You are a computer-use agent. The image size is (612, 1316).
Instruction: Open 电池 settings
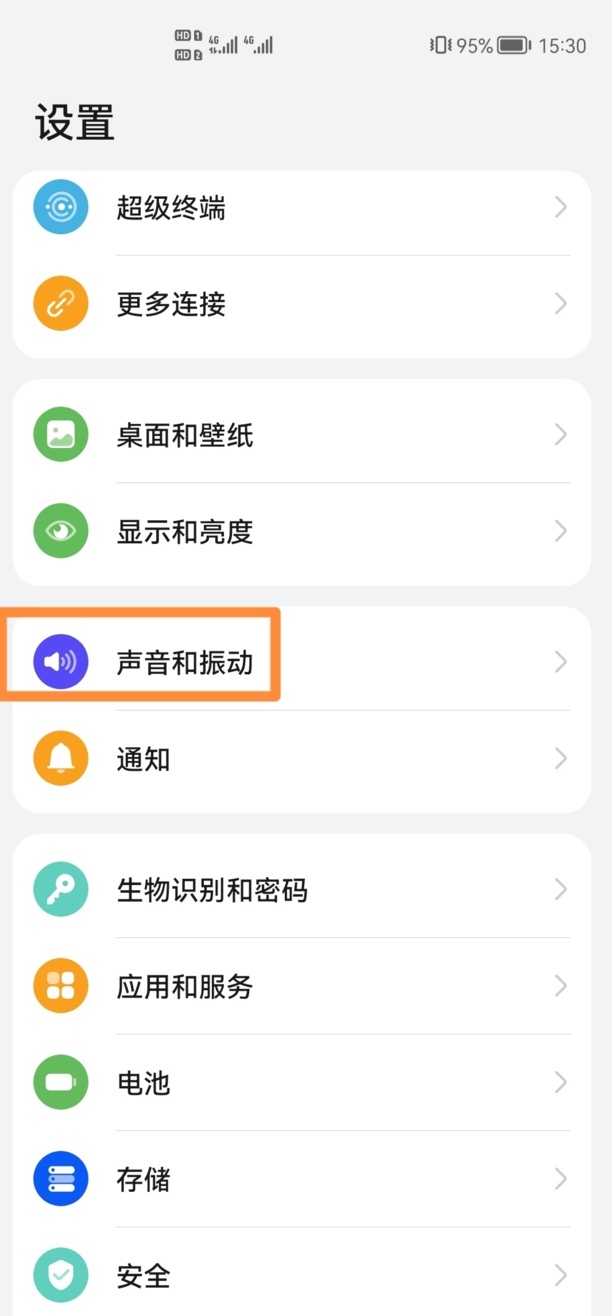coord(300,1083)
